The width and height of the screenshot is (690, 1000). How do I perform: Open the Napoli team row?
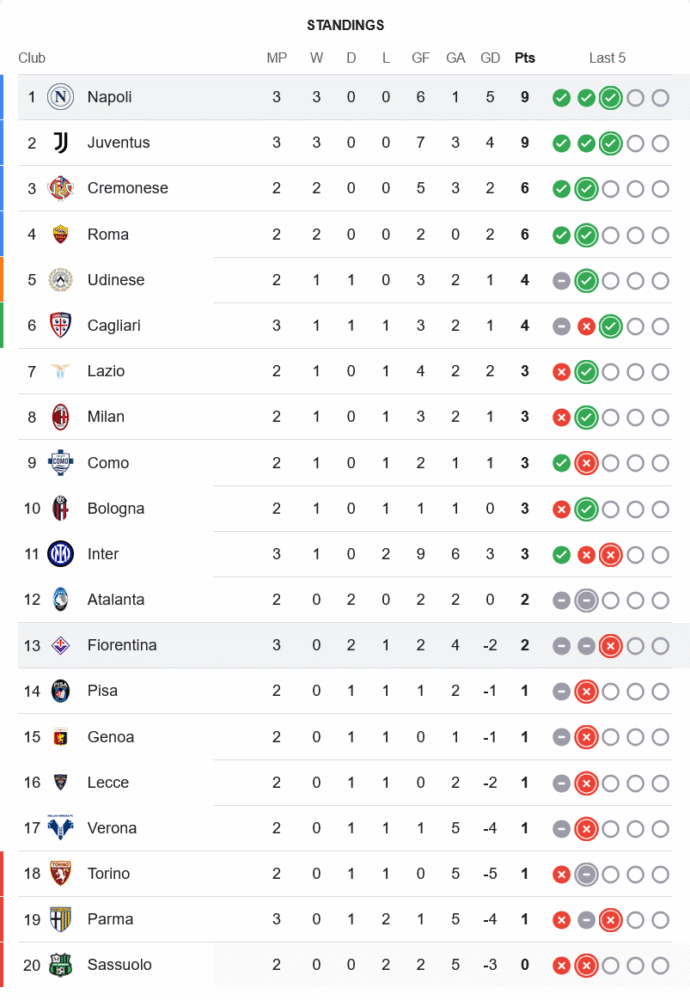coord(109,97)
